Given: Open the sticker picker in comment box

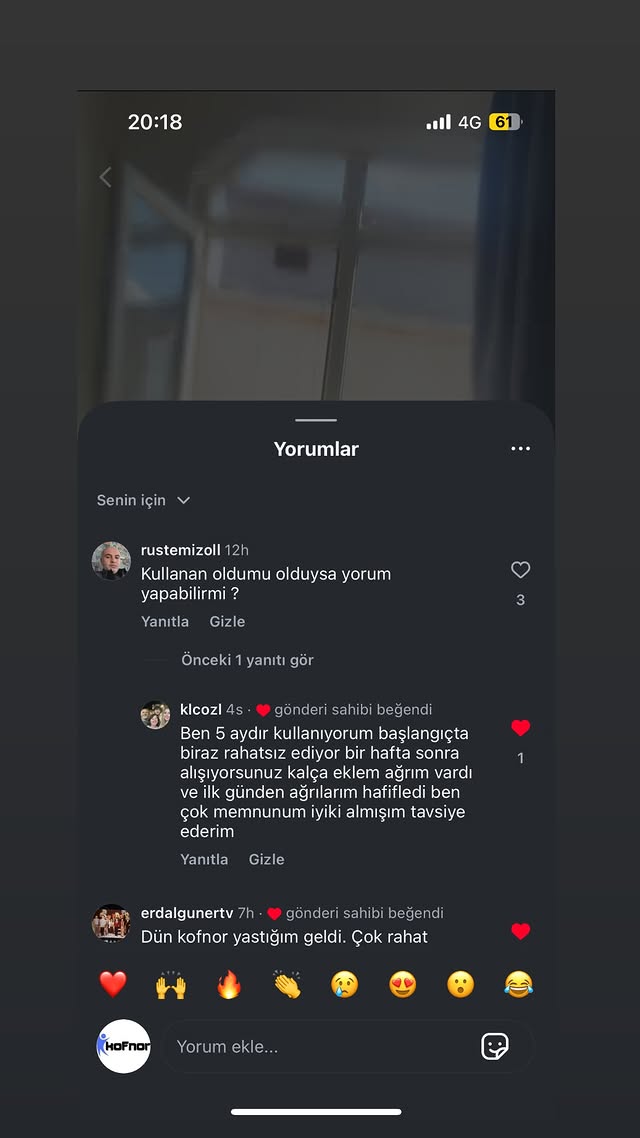Looking at the screenshot, I should [495, 1047].
